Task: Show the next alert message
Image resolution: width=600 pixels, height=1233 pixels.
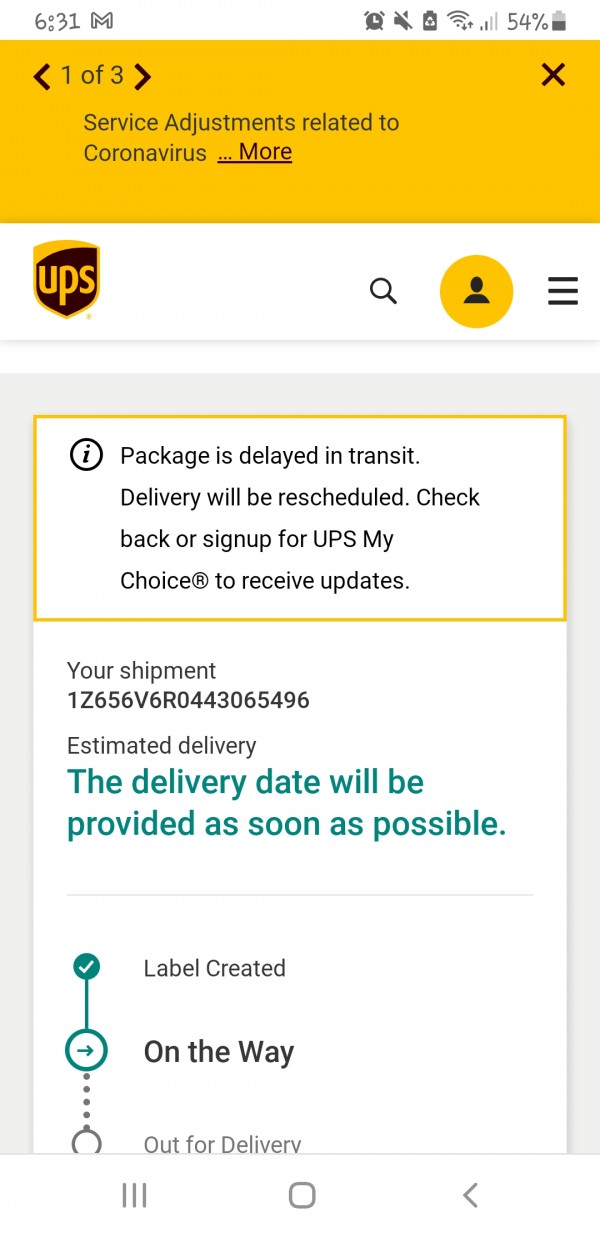Action: point(143,76)
